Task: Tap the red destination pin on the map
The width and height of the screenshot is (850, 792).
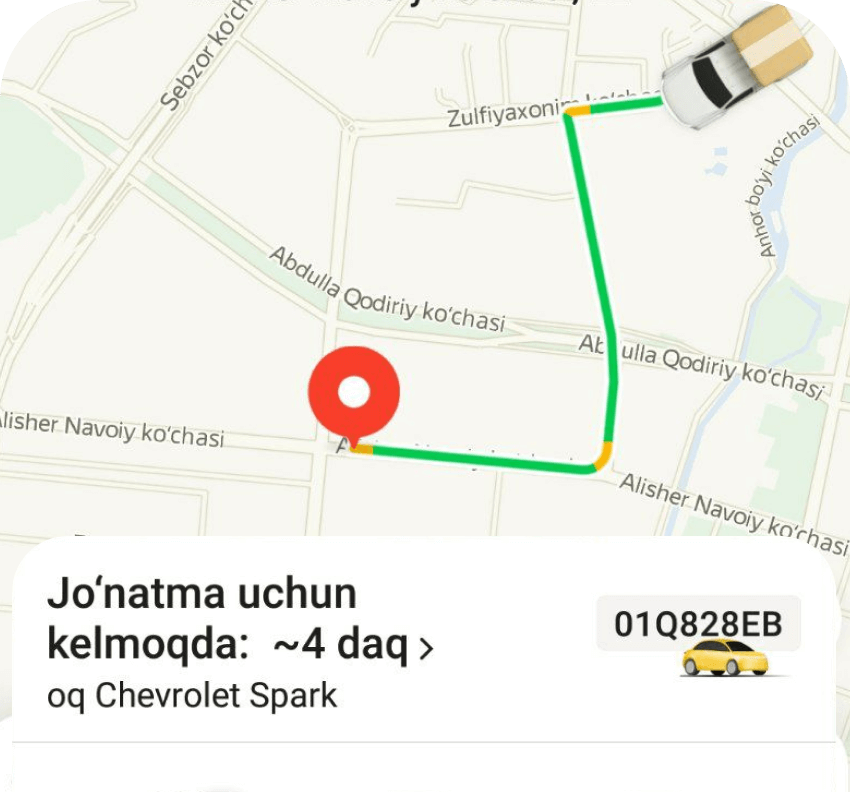Action: tap(354, 394)
